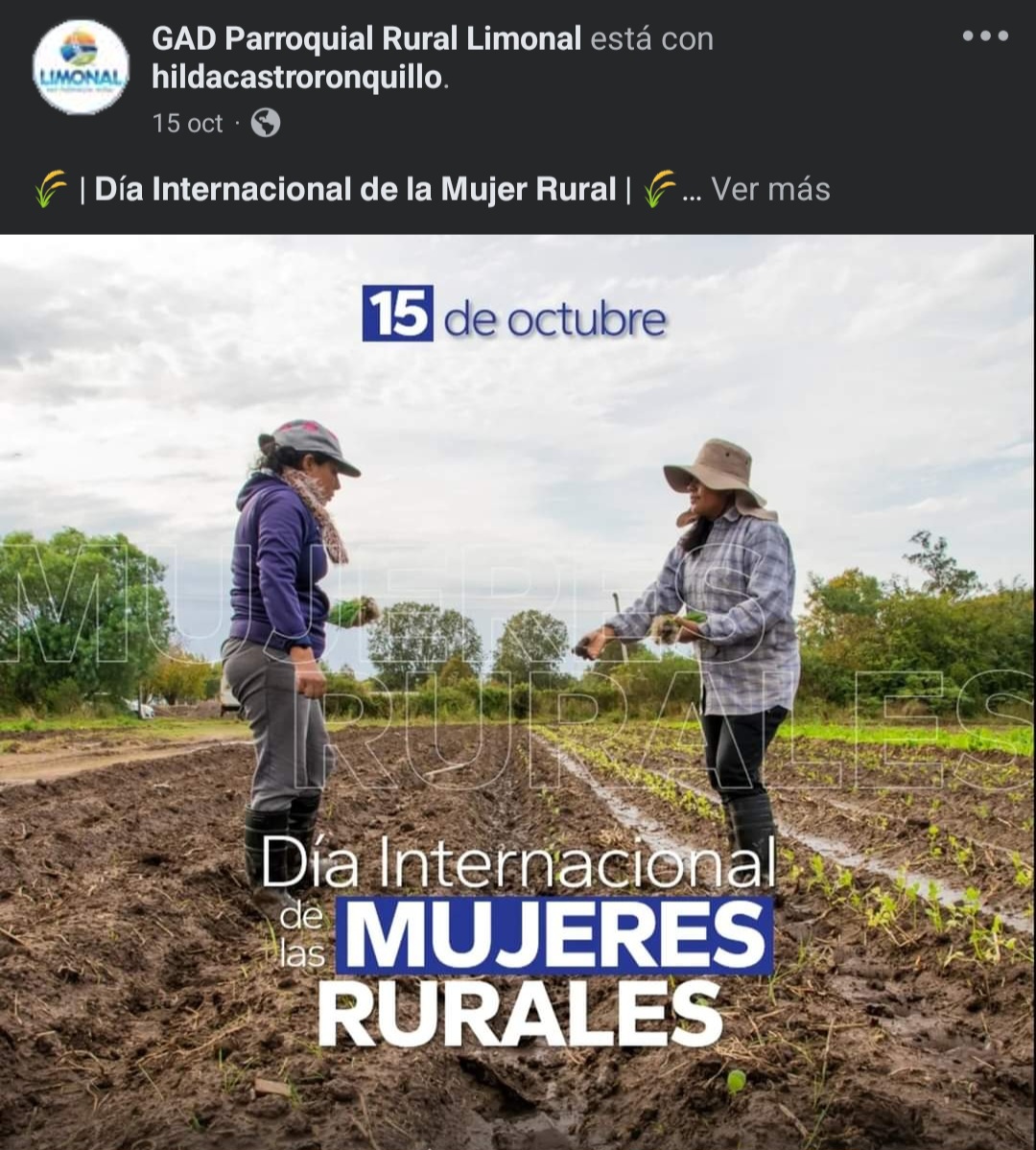Open hildacastroronquillo's tagged profile
Image resolution: width=1036 pixels, height=1150 pixels.
pos(297,78)
